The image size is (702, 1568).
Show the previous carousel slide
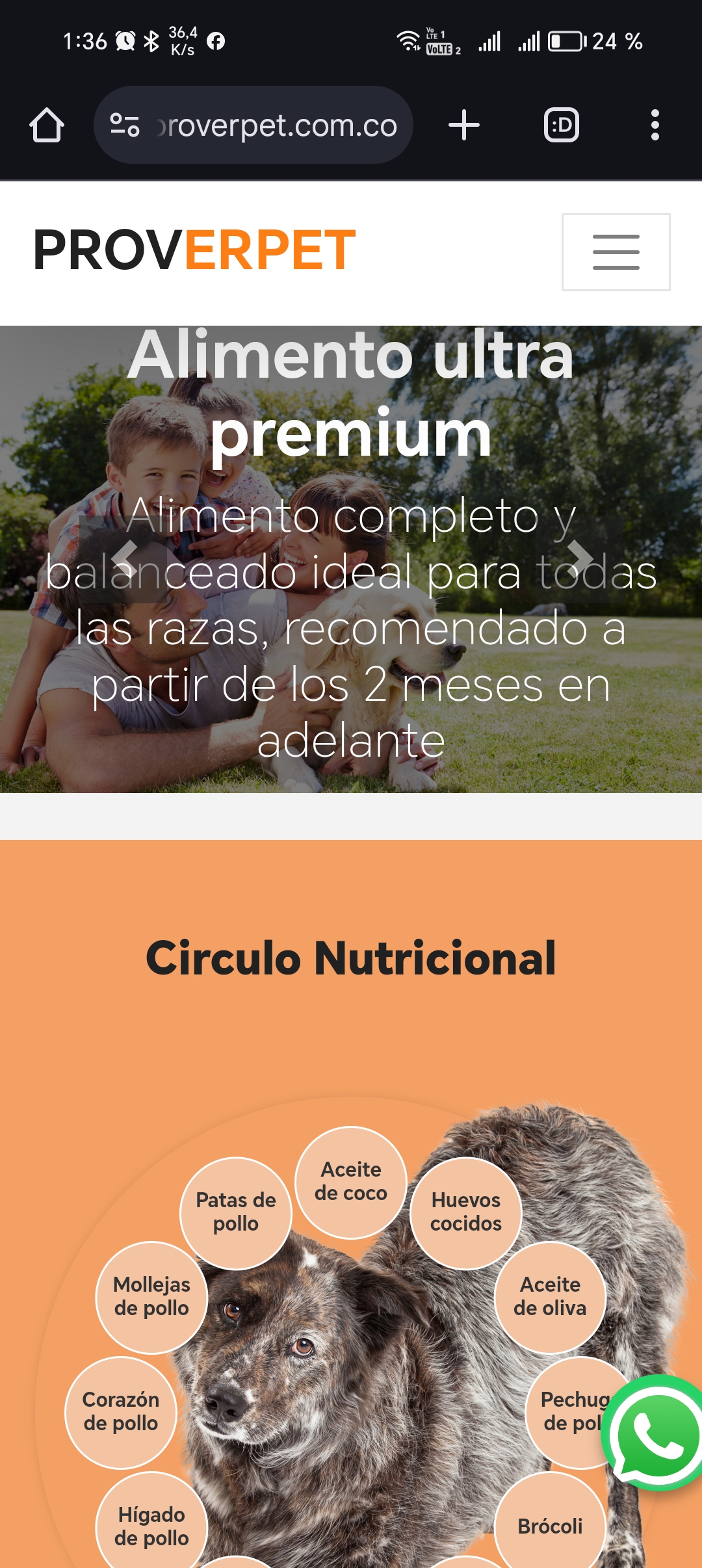(x=123, y=558)
